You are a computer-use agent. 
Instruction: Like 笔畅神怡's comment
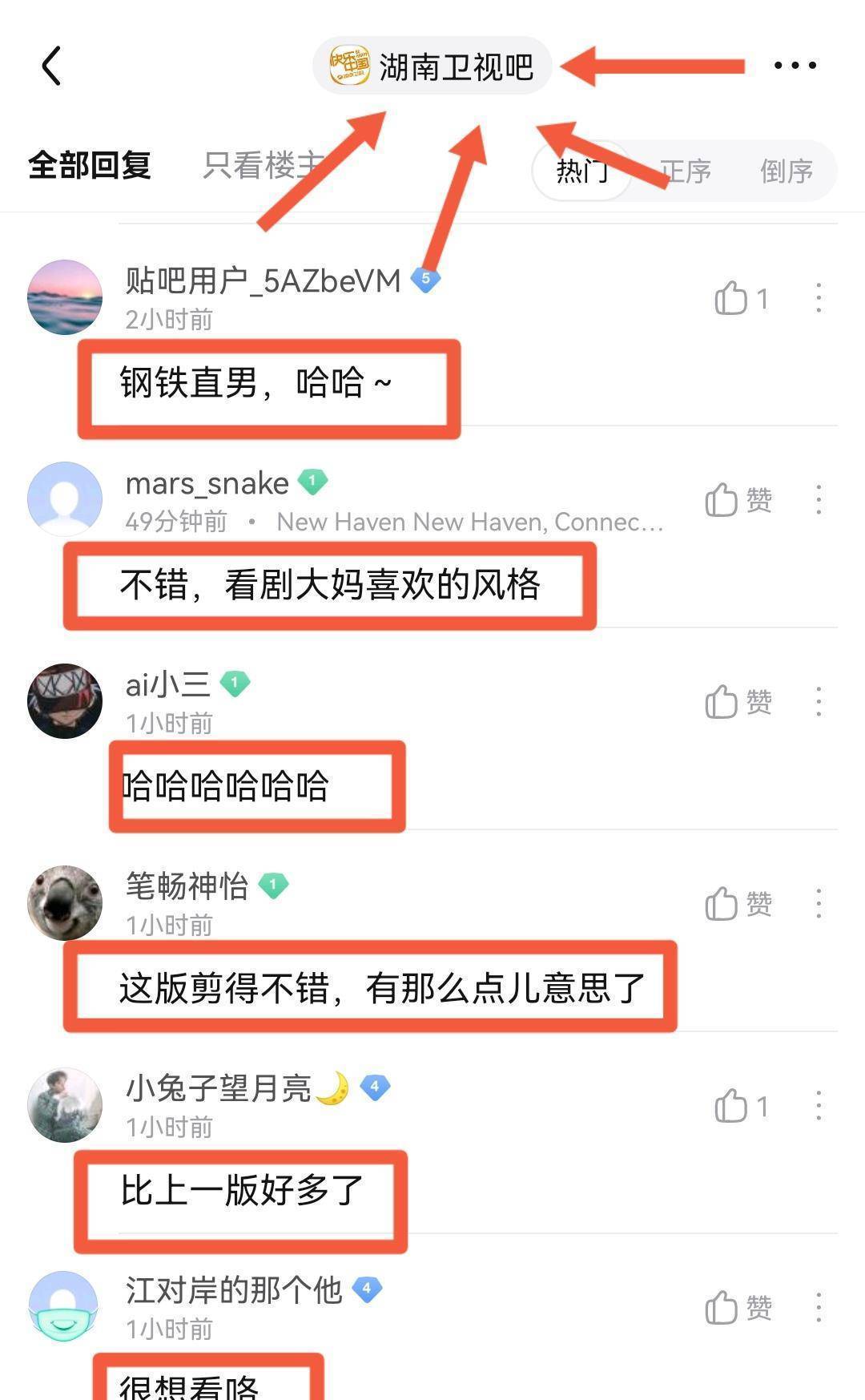point(738,905)
